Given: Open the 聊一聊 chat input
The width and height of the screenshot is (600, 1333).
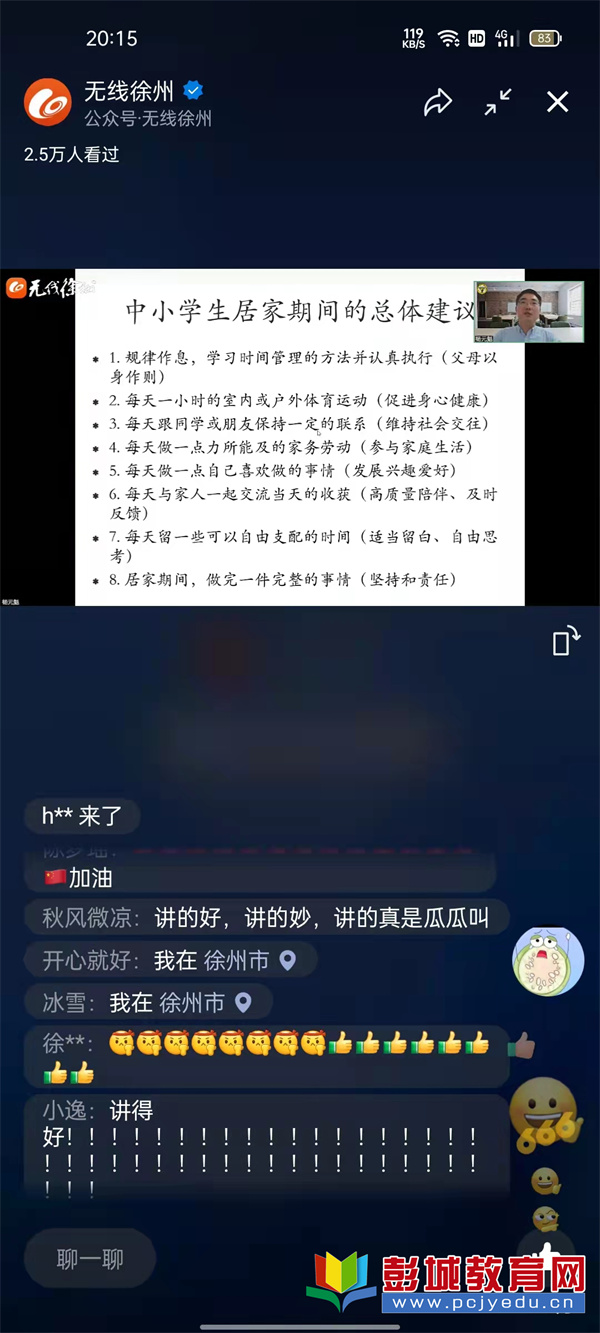Looking at the screenshot, I should pos(90,1259).
